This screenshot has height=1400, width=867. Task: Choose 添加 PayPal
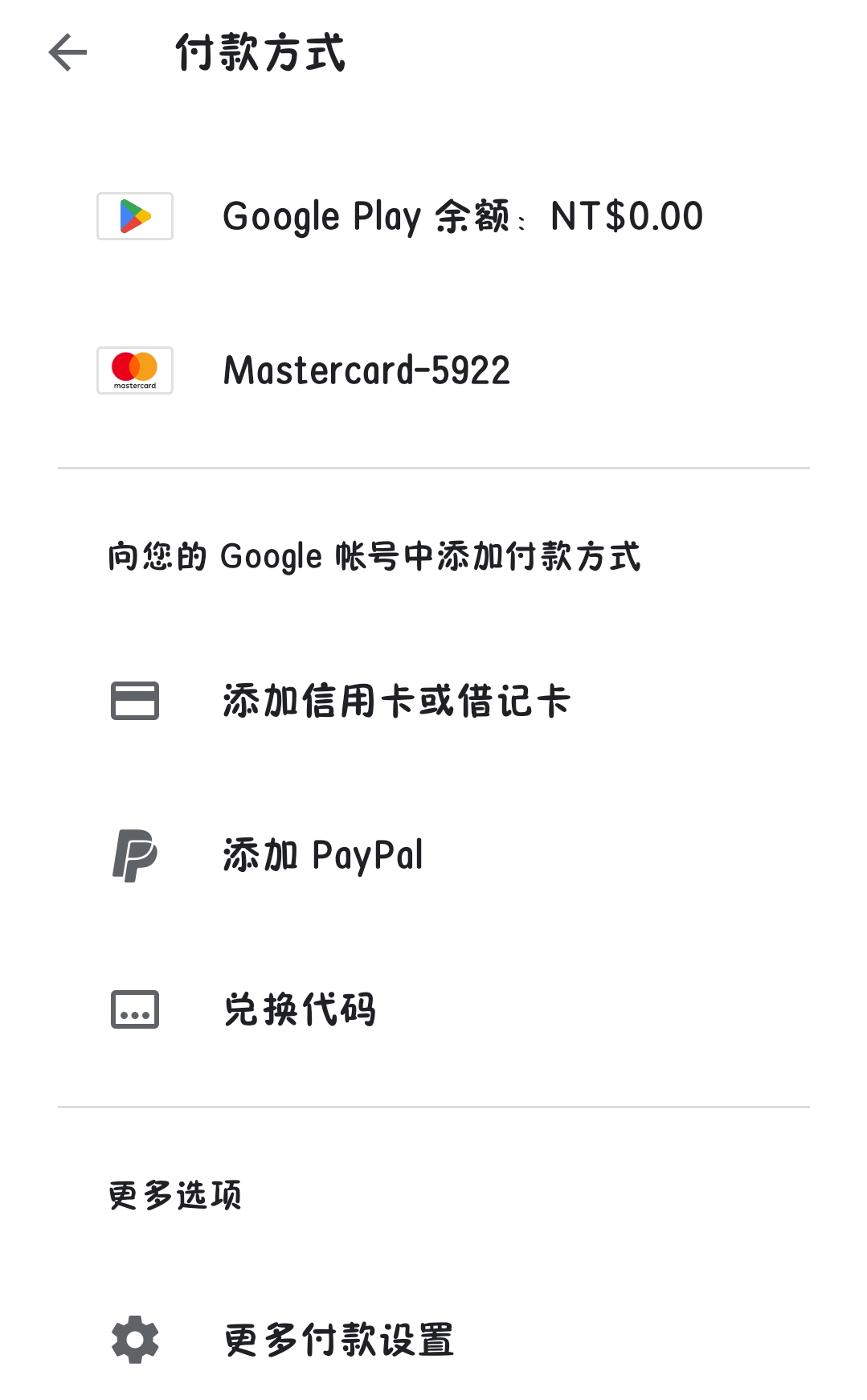click(x=434, y=855)
